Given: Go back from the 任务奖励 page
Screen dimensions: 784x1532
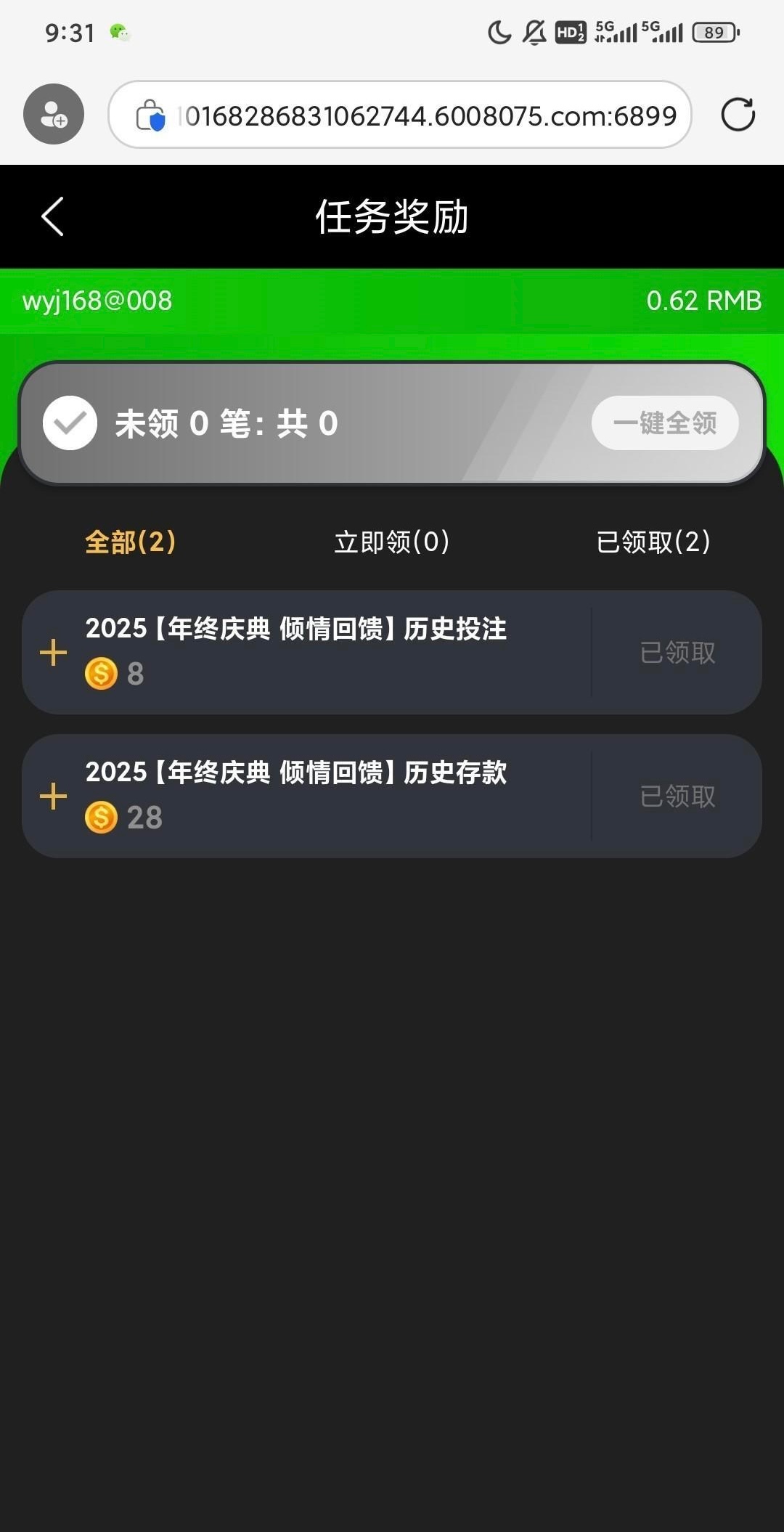Looking at the screenshot, I should [52, 216].
